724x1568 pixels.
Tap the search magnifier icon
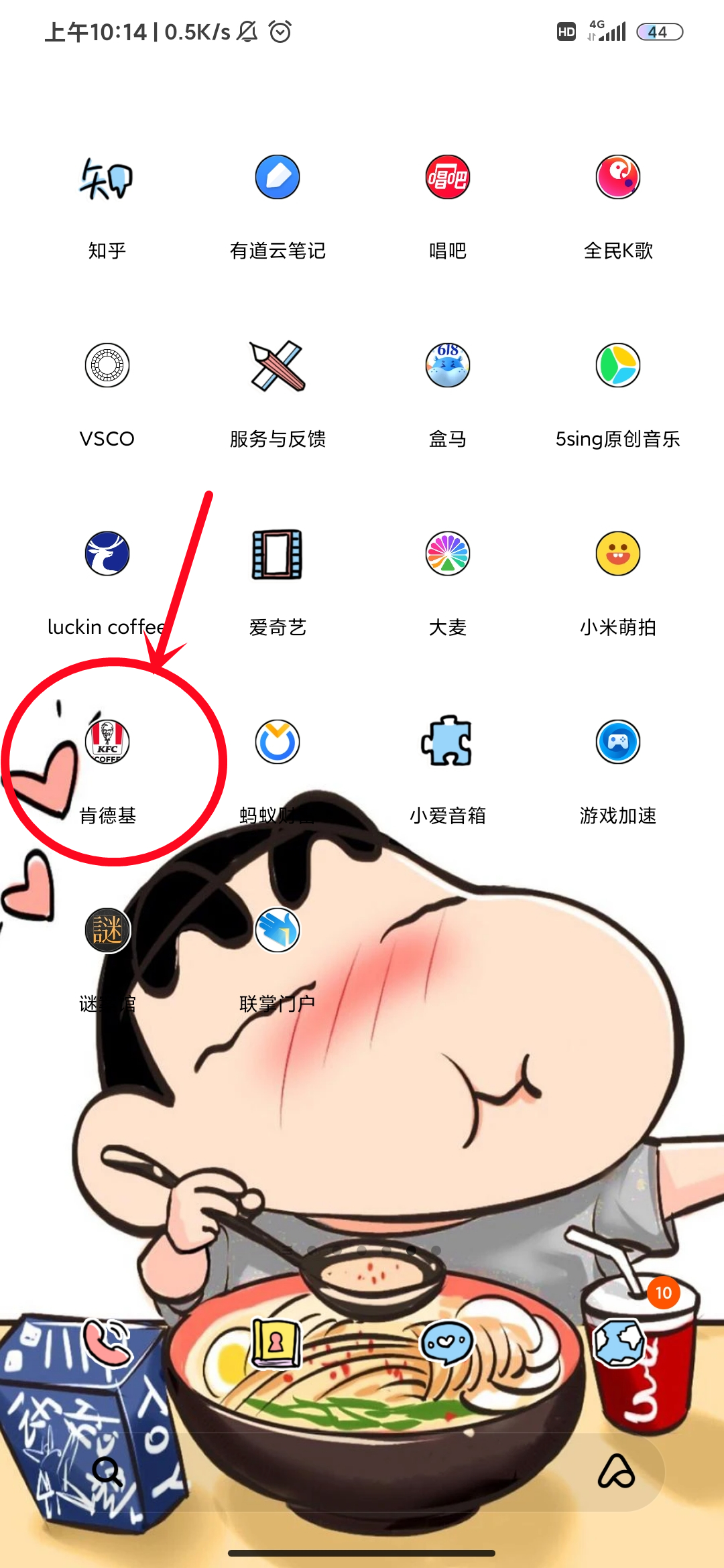click(107, 1472)
